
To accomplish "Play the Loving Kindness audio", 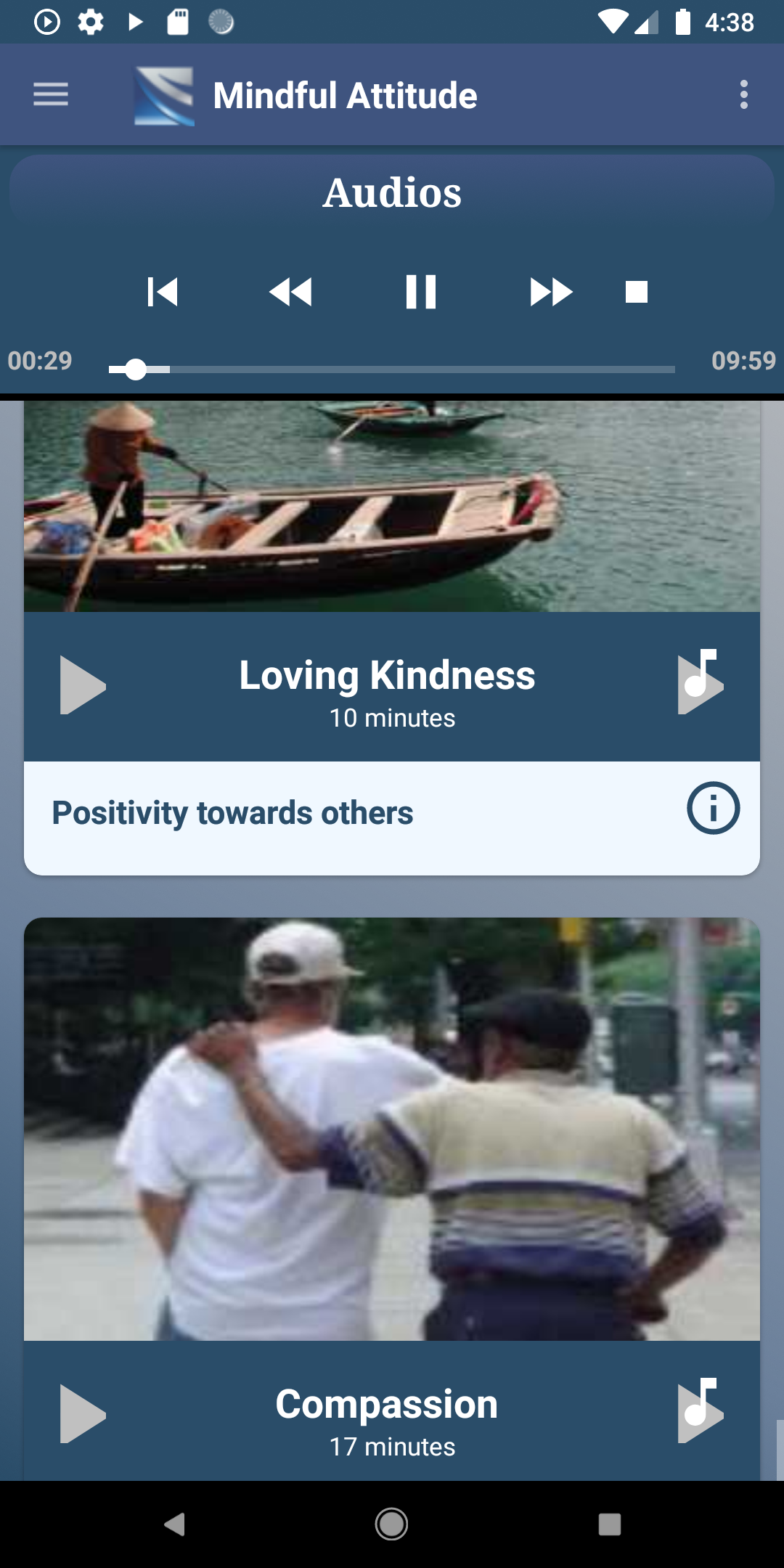I will [82, 685].
